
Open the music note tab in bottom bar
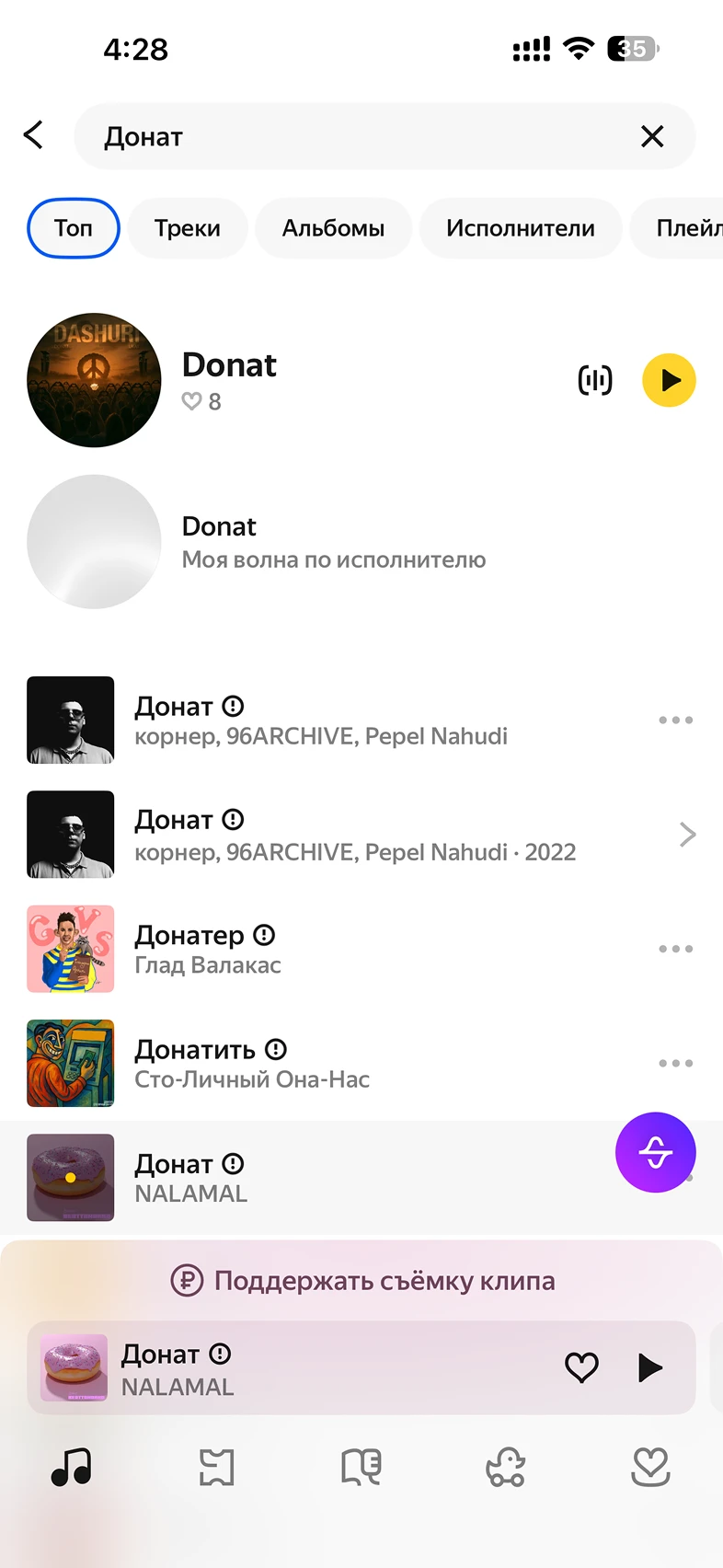tap(72, 1467)
